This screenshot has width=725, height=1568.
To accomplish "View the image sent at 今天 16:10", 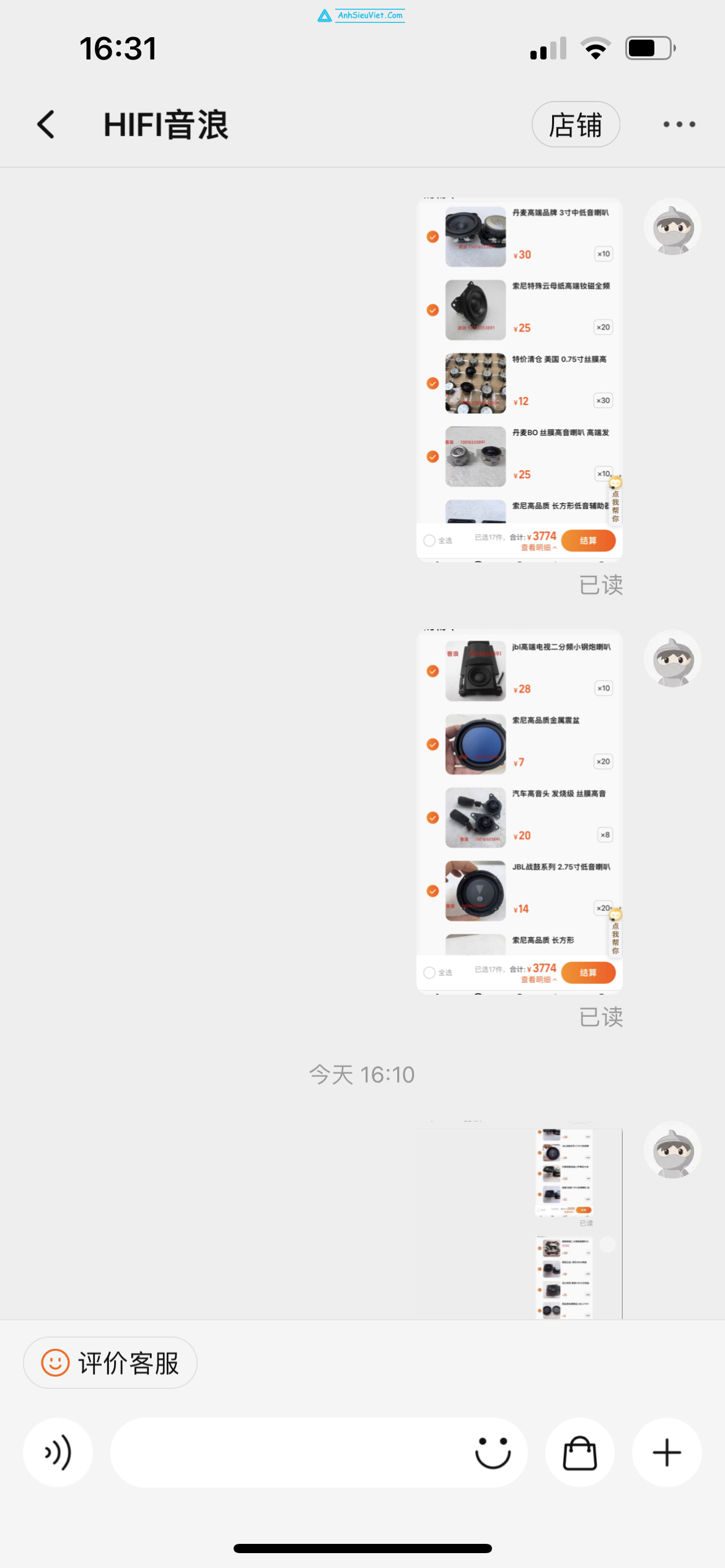I will pyautogui.click(x=519, y=1219).
